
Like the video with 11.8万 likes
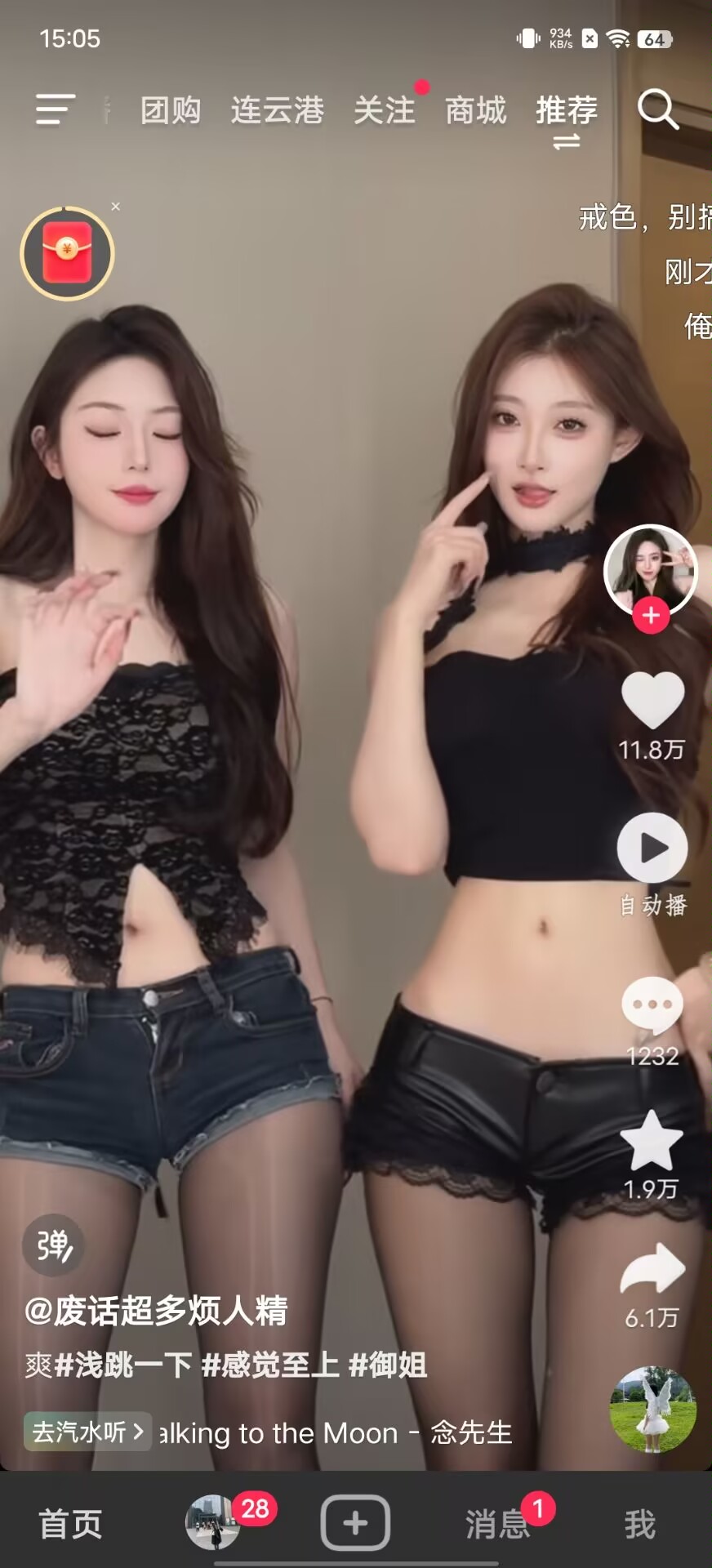coord(652,700)
